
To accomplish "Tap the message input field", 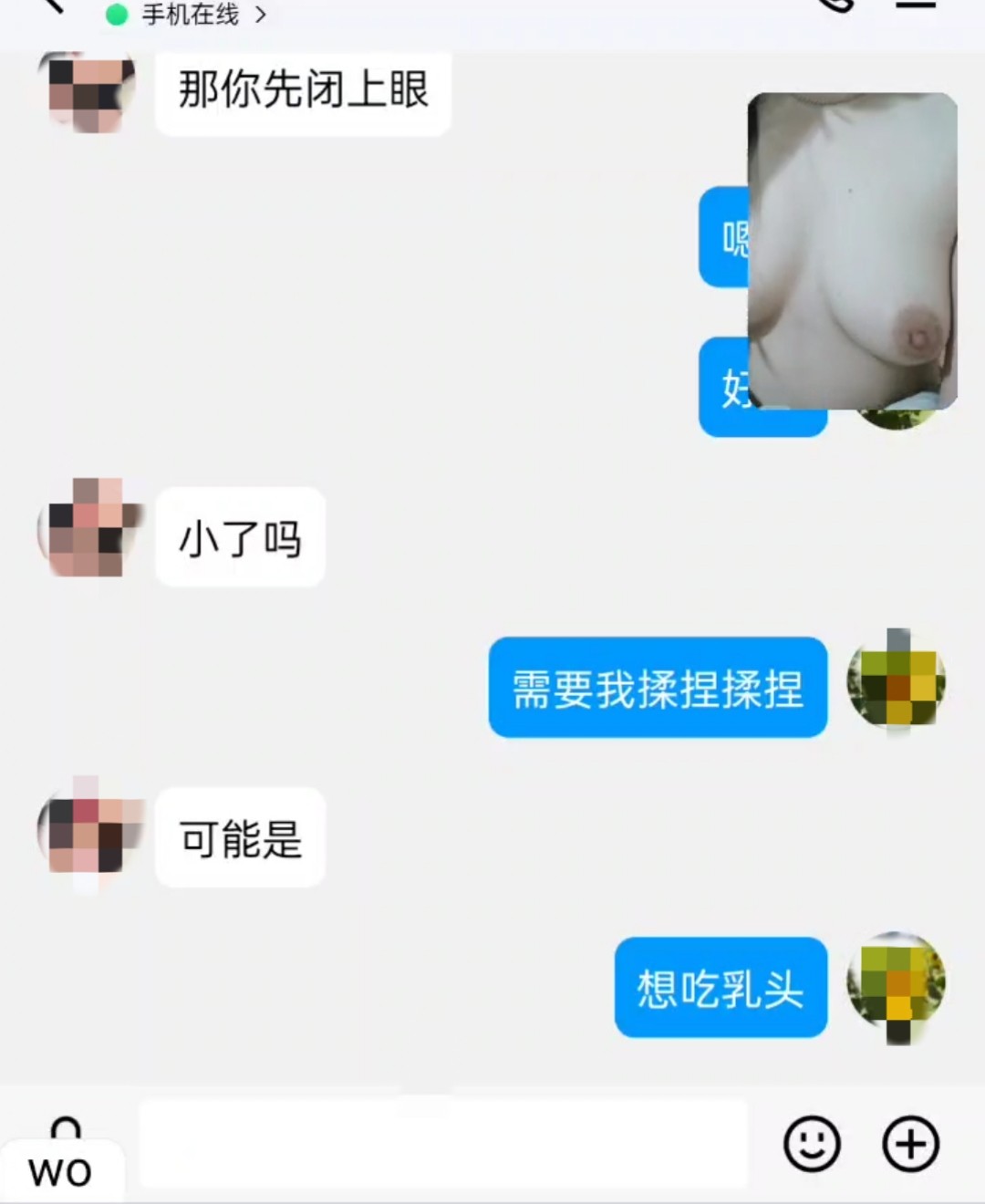I will pyautogui.click(x=442, y=1144).
